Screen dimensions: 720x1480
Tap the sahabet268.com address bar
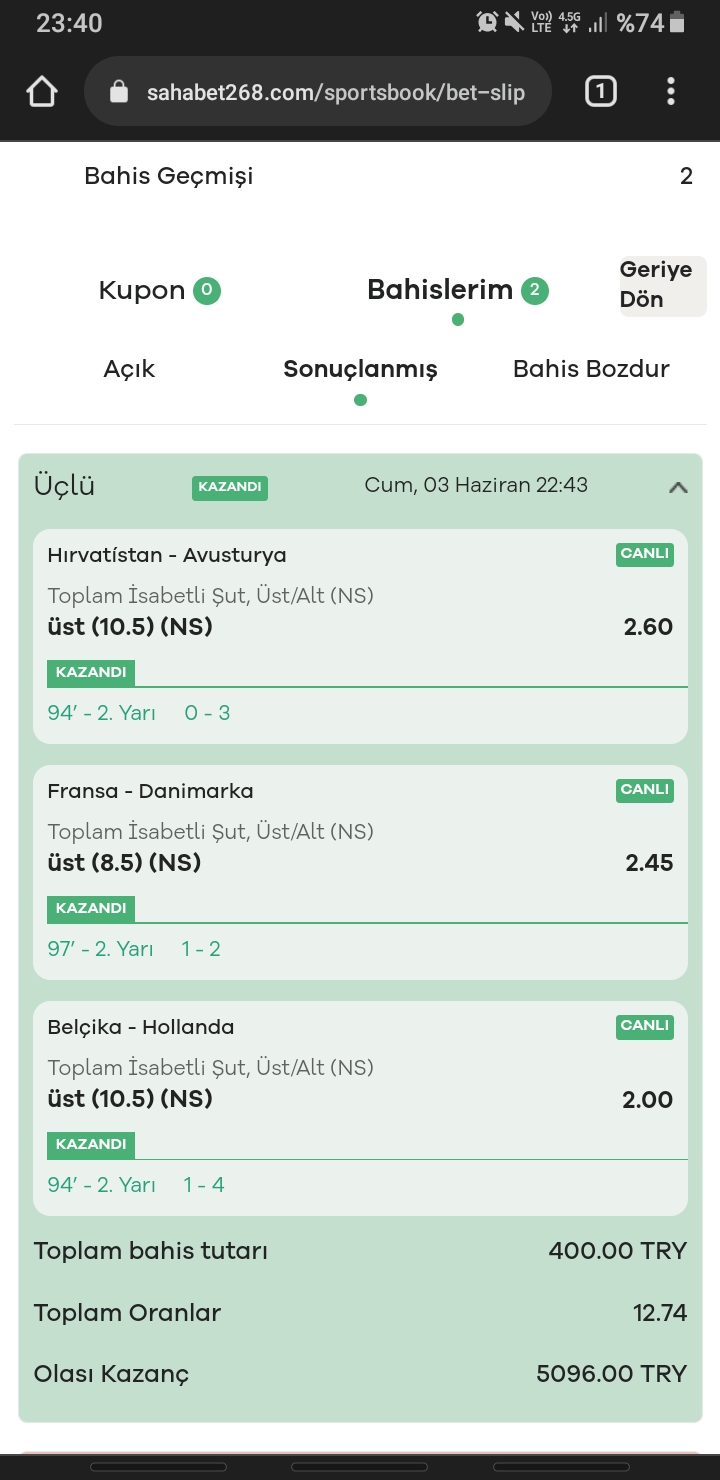point(317,93)
